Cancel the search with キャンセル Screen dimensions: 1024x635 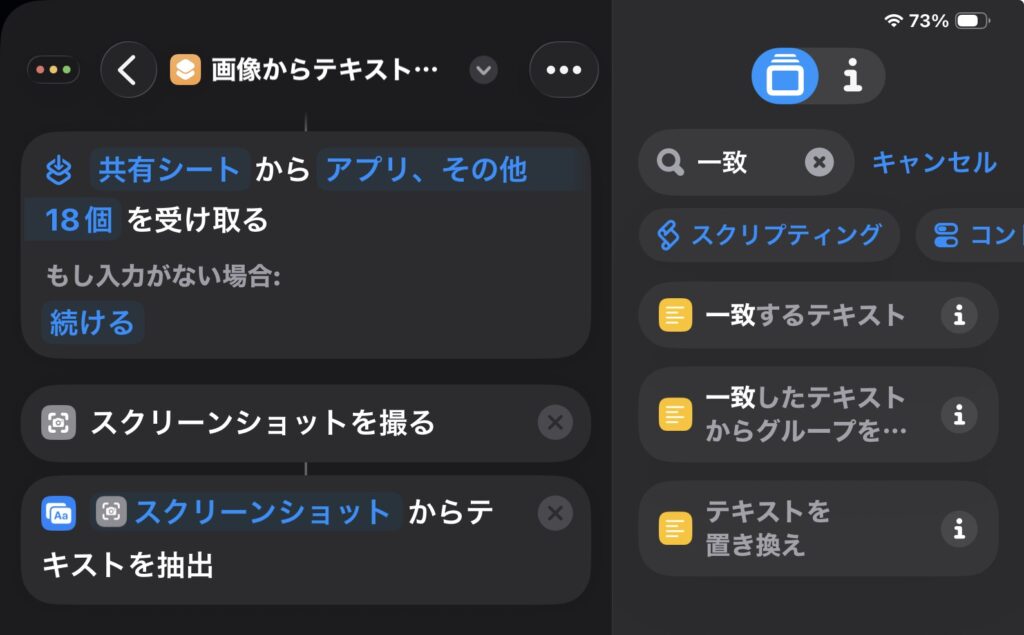(x=933, y=162)
